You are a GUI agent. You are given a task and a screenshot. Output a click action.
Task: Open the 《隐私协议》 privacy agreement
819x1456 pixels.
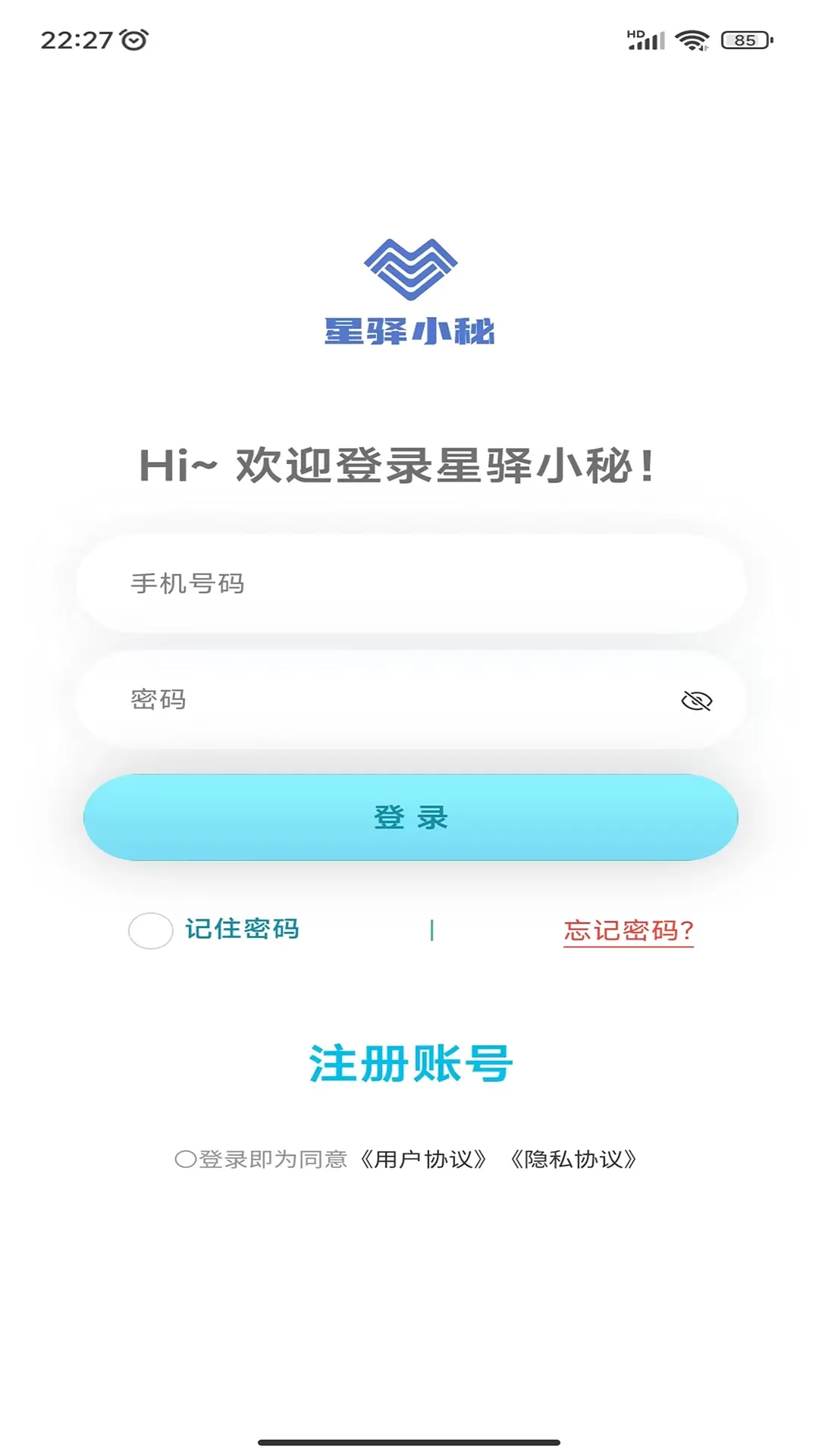pyautogui.click(x=573, y=1159)
